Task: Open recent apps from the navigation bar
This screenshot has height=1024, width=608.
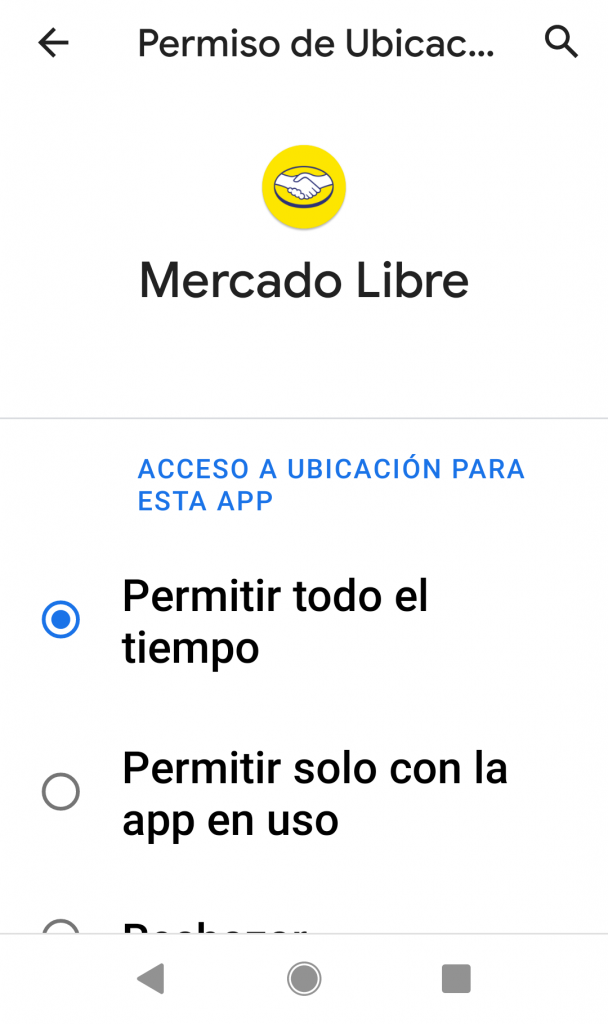Action: tap(456, 978)
